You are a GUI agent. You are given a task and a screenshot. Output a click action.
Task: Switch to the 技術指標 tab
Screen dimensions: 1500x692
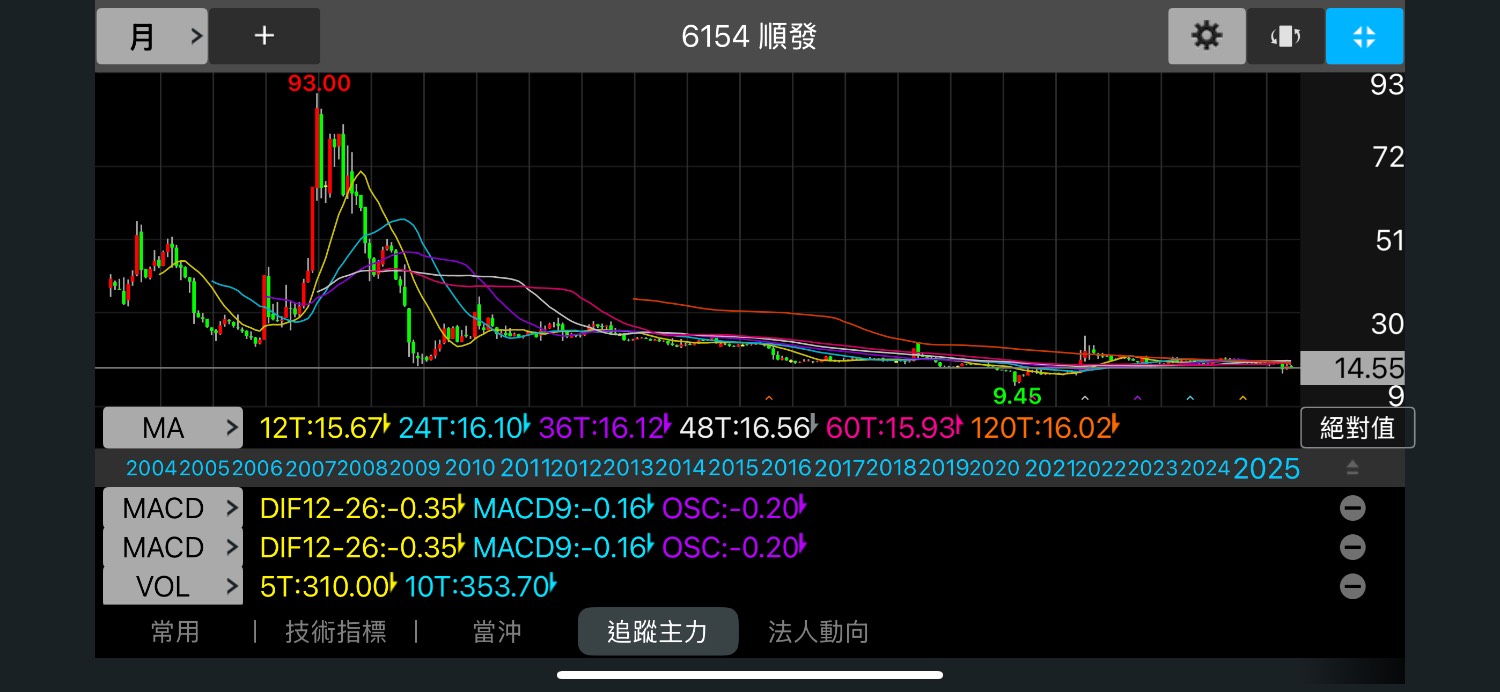pyautogui.click(x=336, y=632)
